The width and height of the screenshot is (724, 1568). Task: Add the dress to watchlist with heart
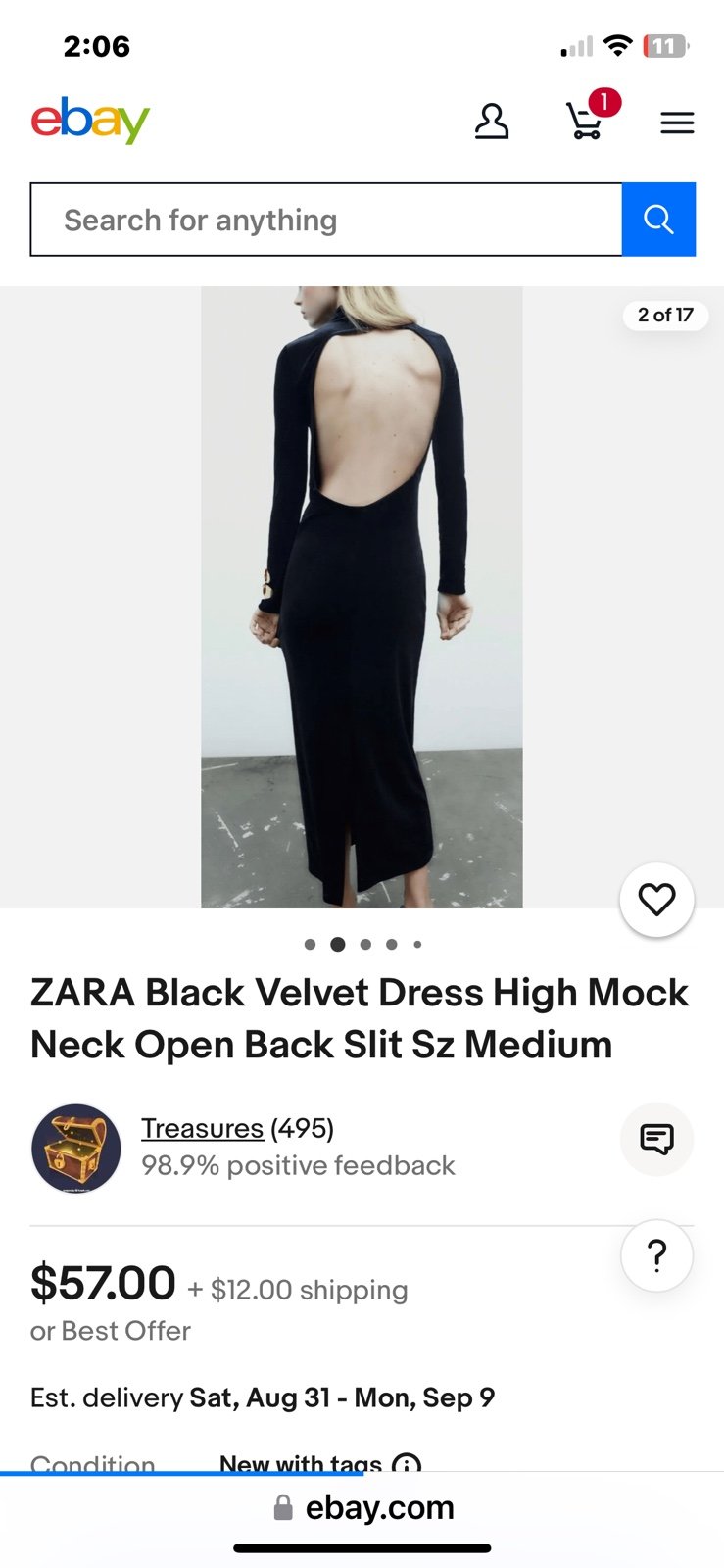coord(656,900)
